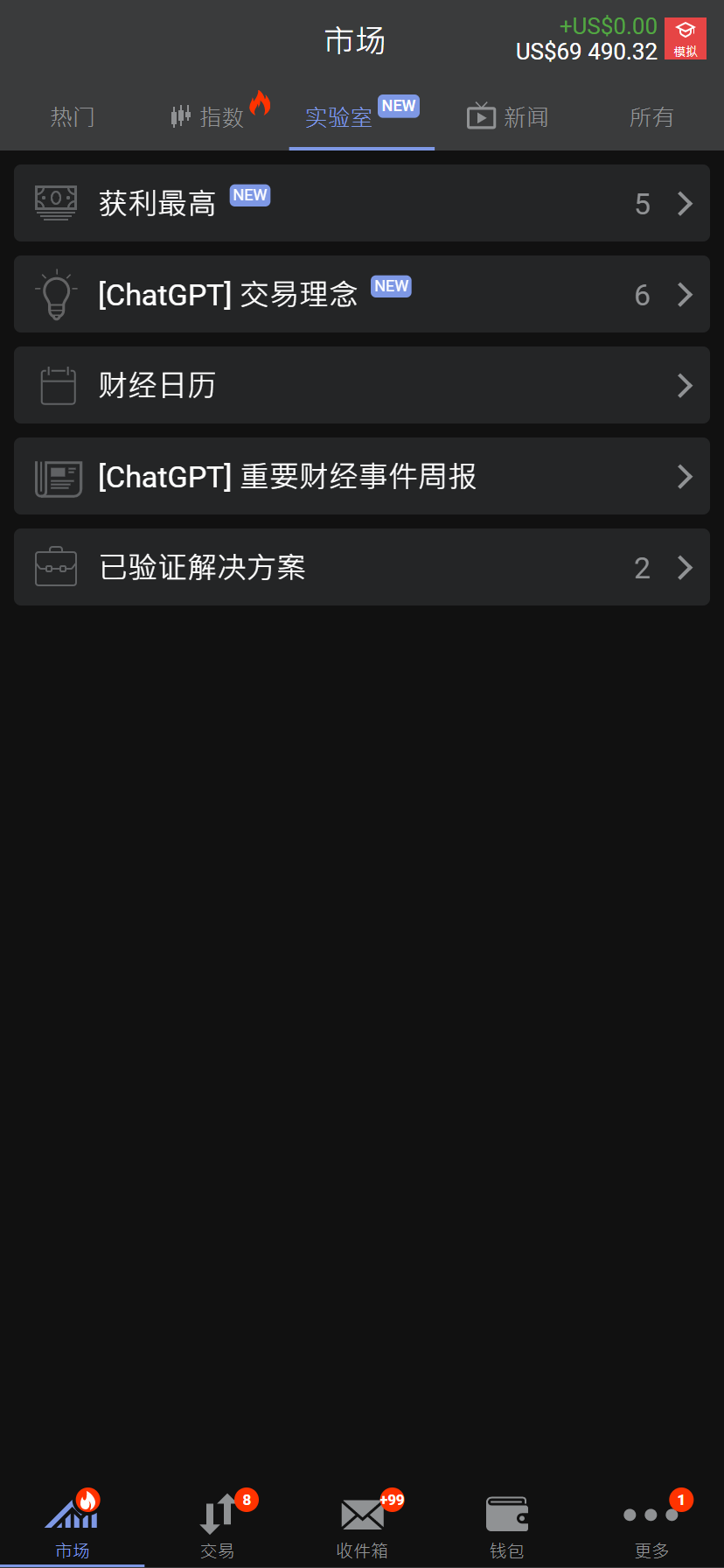Open the 新闻 tab
The image size is (724, 1568).
pyautogui.click(x=508, y=117)
